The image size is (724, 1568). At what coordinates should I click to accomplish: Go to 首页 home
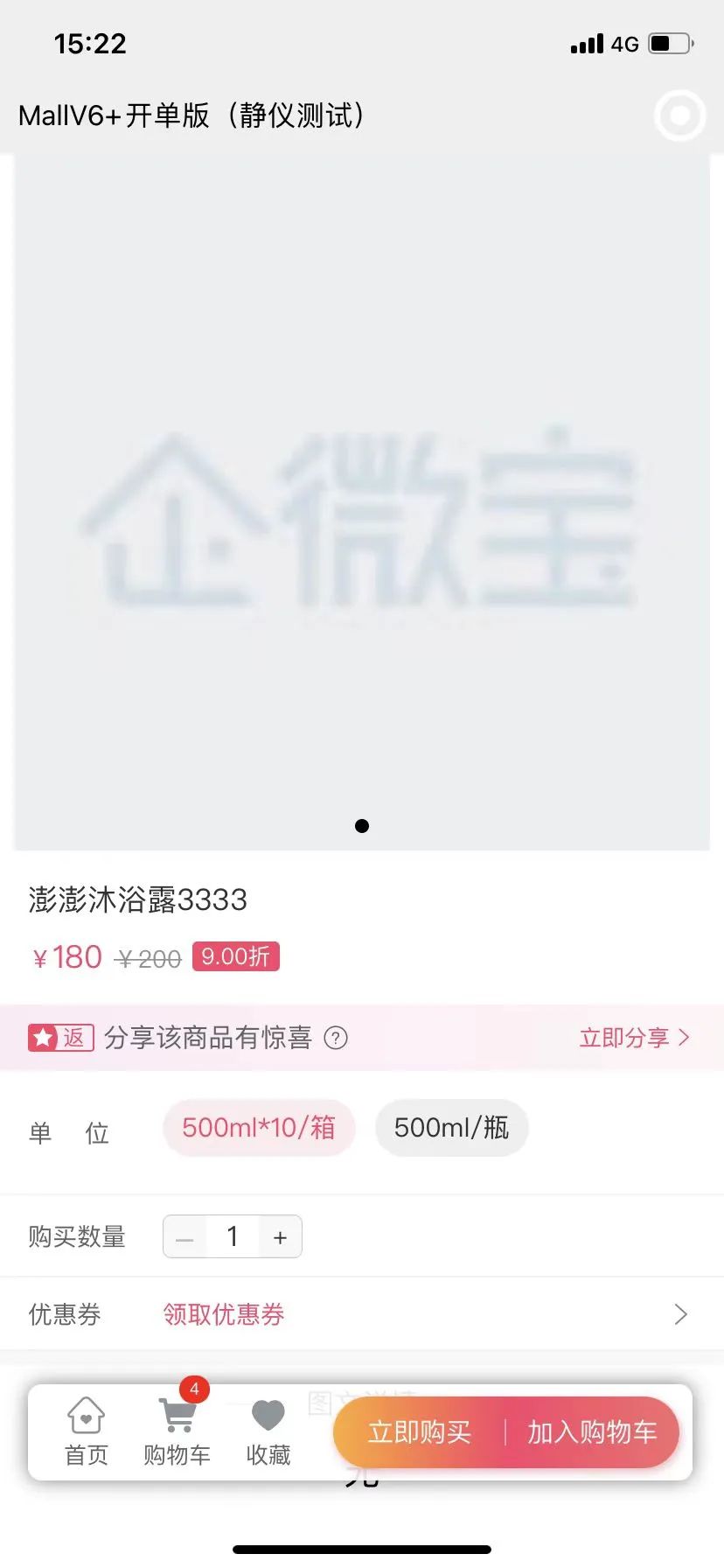pos(86,1431)
